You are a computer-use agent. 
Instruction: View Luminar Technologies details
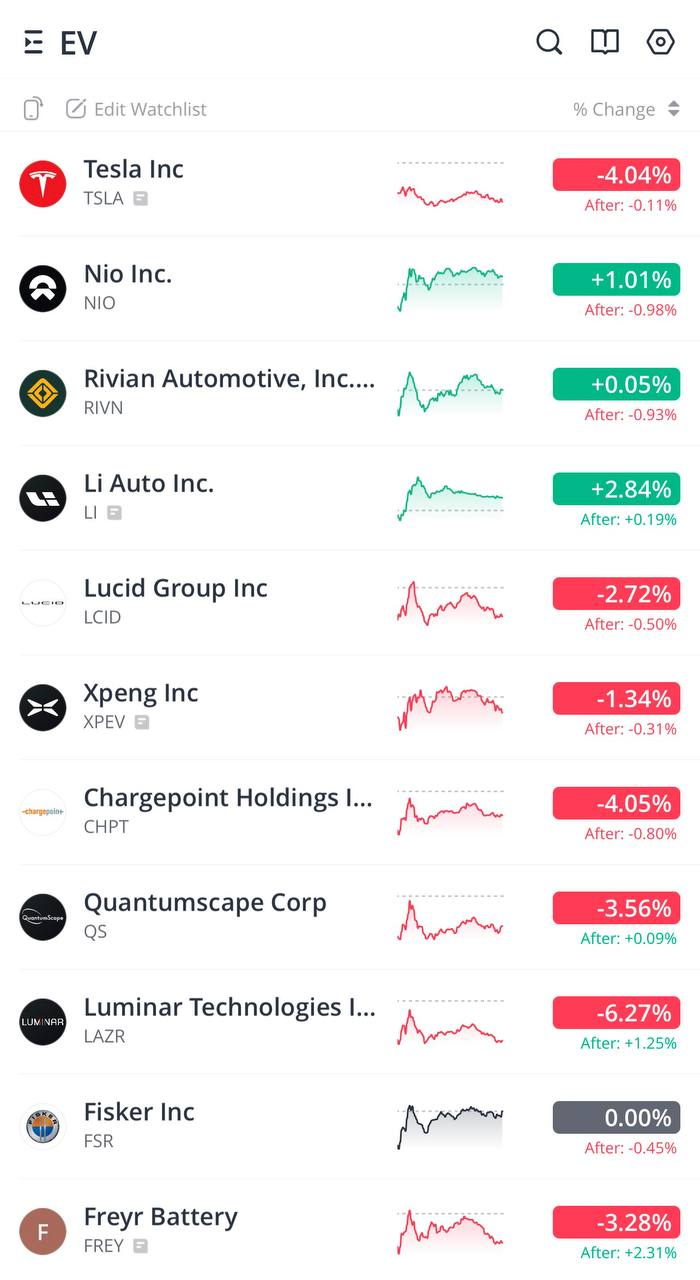[x=350, y=1022]
